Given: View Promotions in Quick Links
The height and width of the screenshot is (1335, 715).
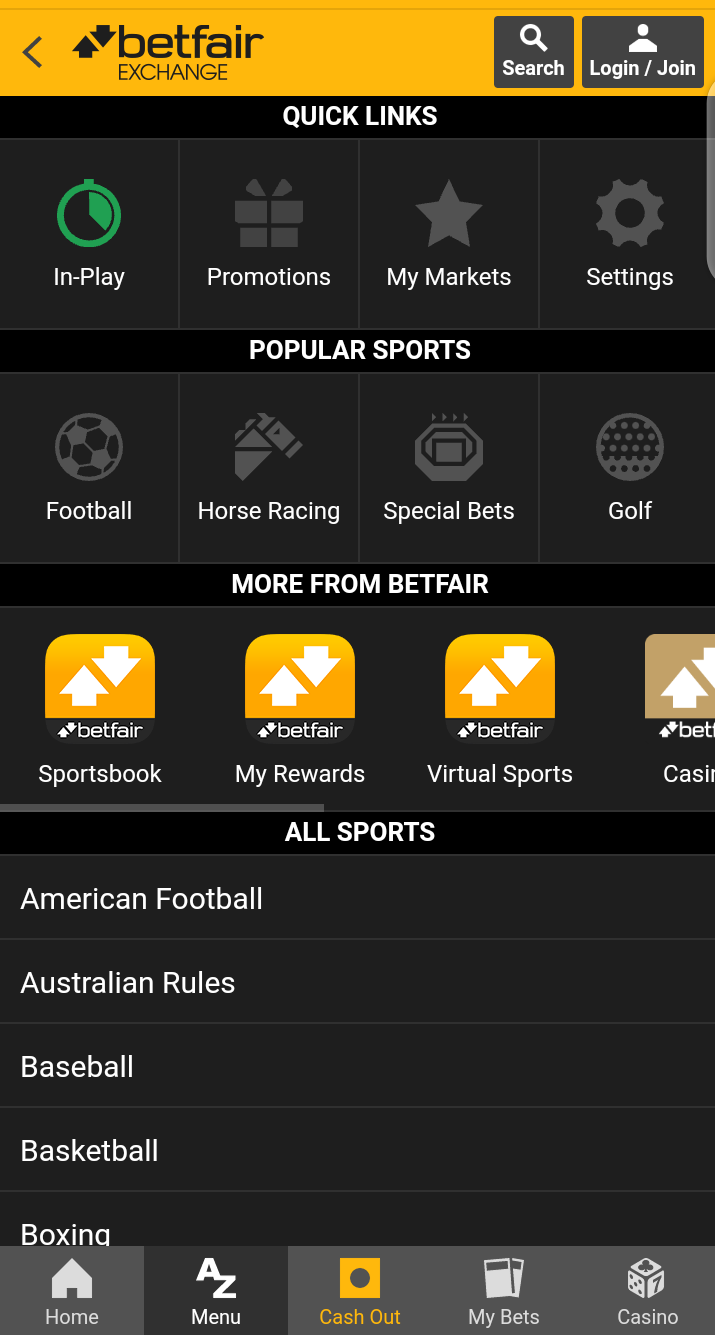Looking at the screenshot, I should 269,234.
